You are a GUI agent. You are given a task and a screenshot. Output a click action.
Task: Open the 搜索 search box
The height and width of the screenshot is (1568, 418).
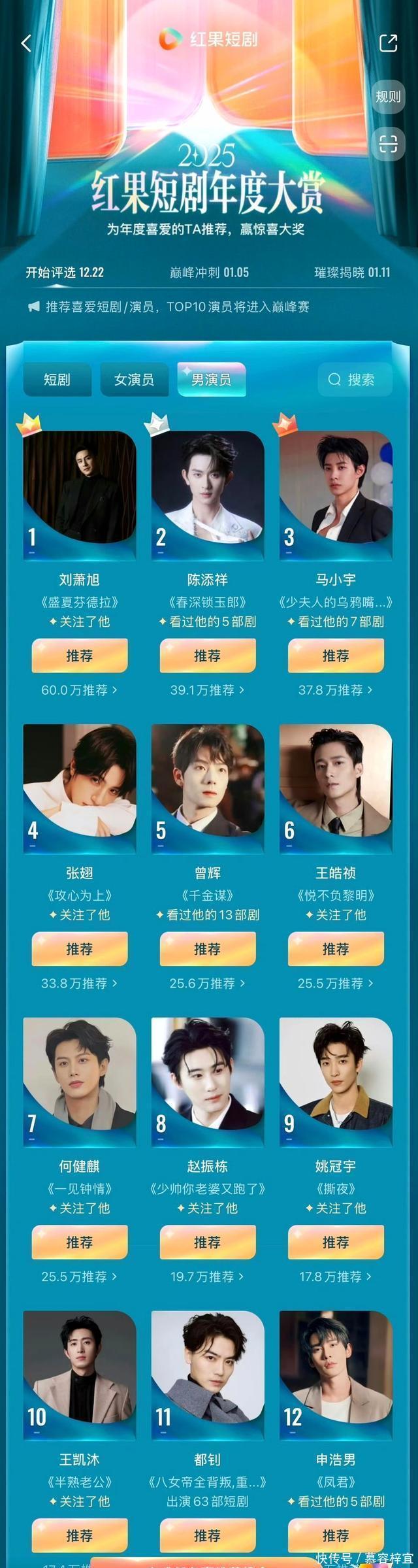click(354, 380)
